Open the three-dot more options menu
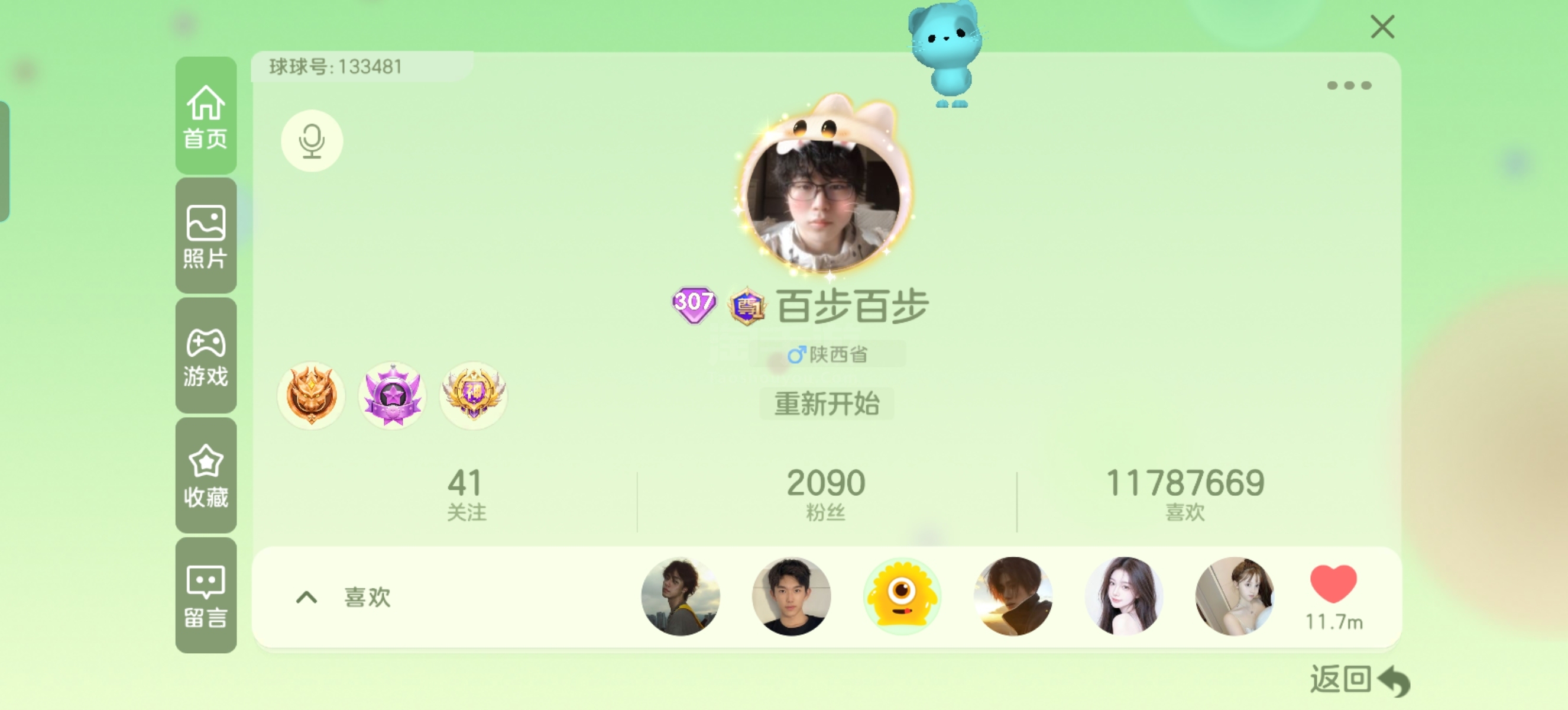The width and height of the screenshot is (1568, 710). pos(1349,85)
